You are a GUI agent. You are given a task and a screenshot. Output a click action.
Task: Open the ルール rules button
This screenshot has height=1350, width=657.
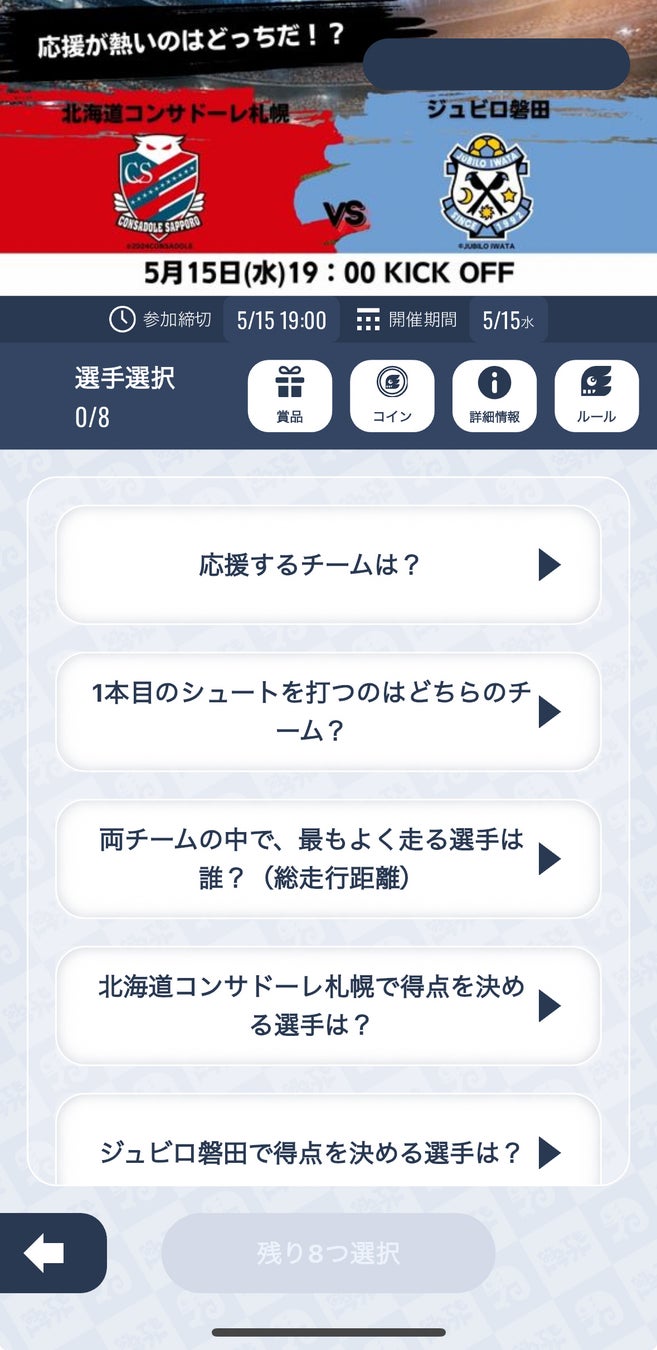[596, 396]
